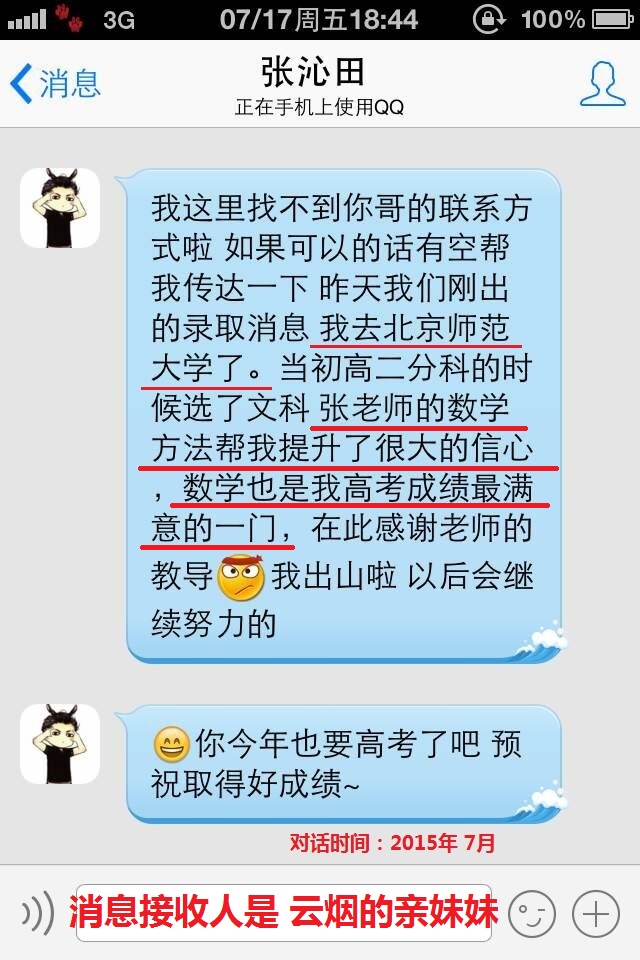Open the plus attachments menu

pos(596,913)
